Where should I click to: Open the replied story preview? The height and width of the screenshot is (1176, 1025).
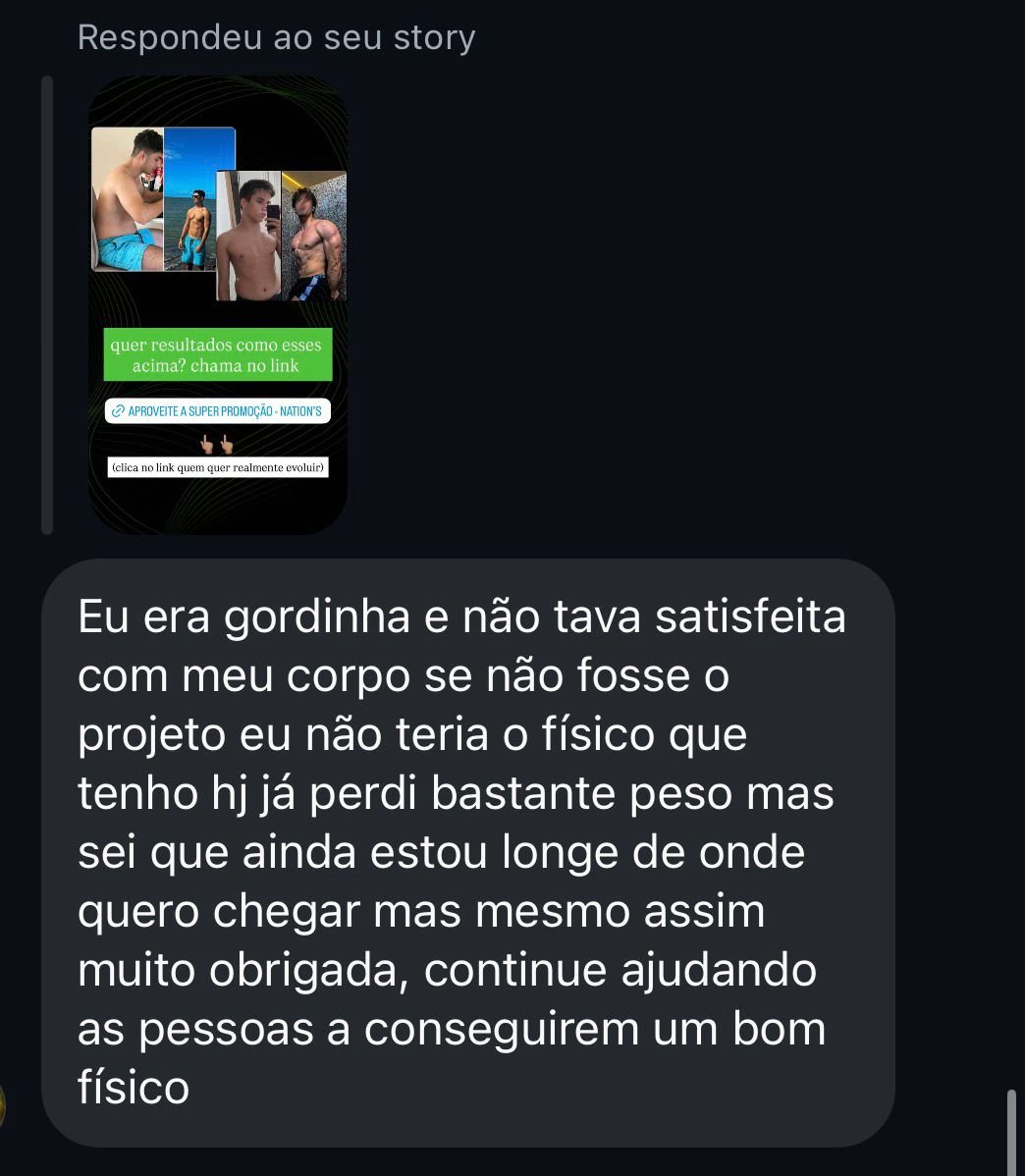click(217, 304)
